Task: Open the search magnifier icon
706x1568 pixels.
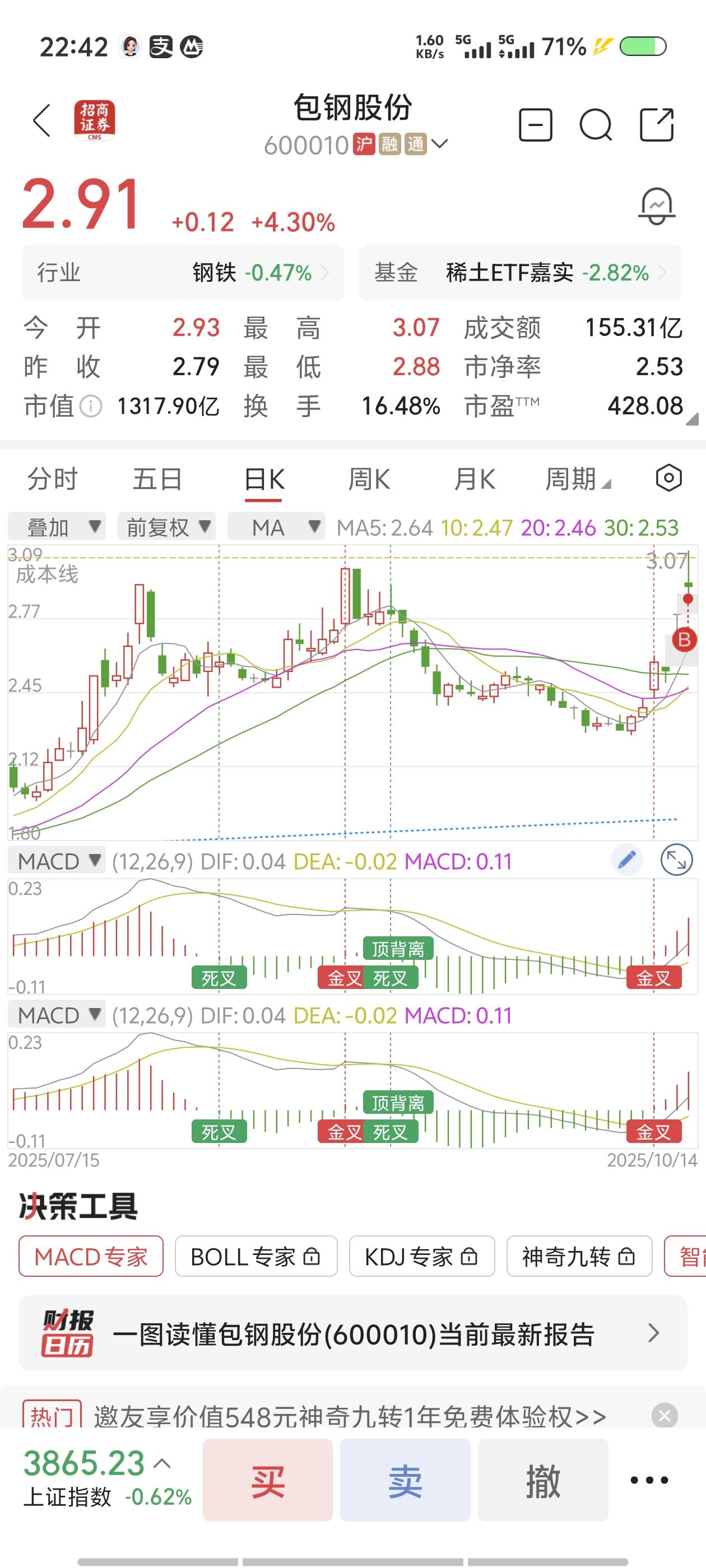Action: click(x=595, y=125)
